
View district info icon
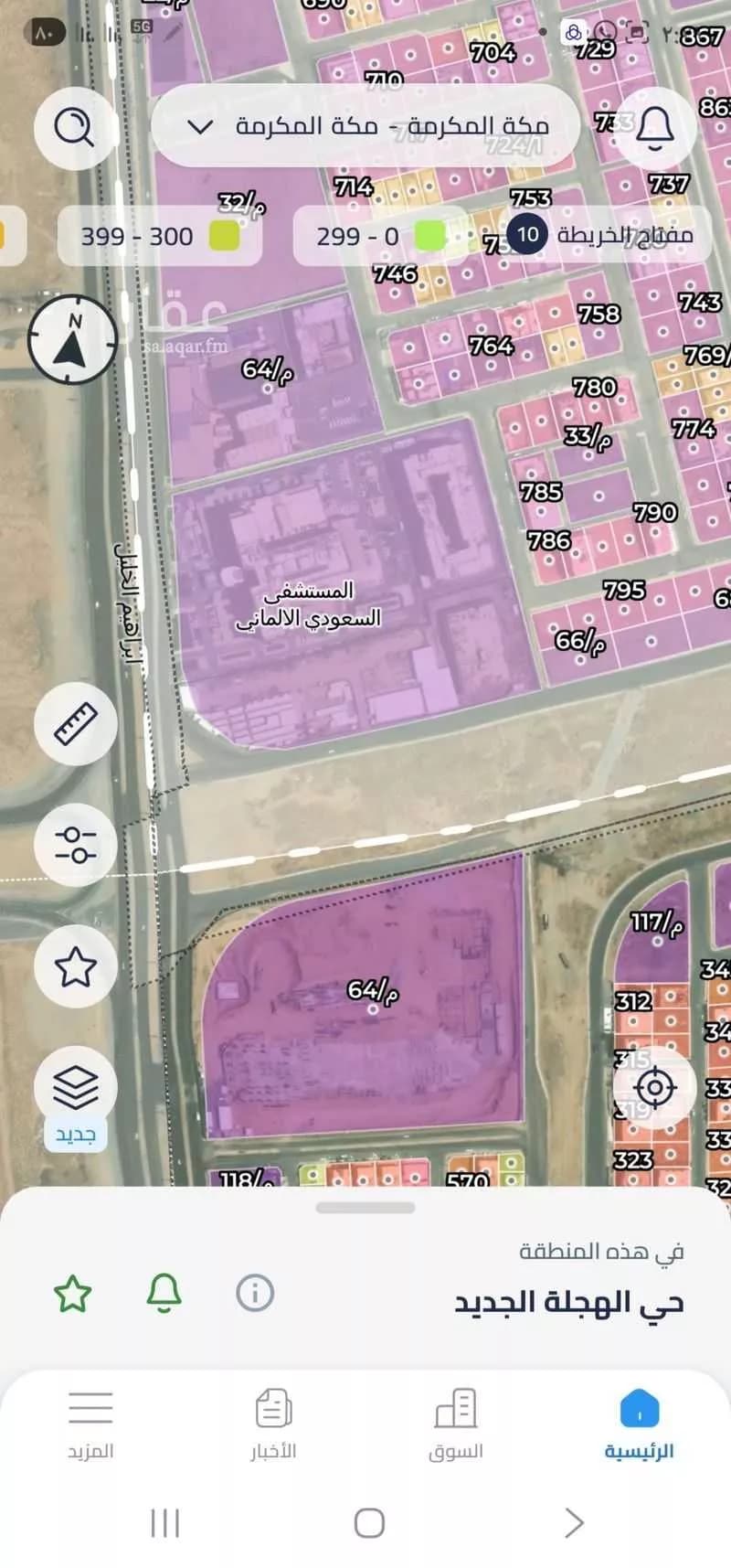[255, 1294]
